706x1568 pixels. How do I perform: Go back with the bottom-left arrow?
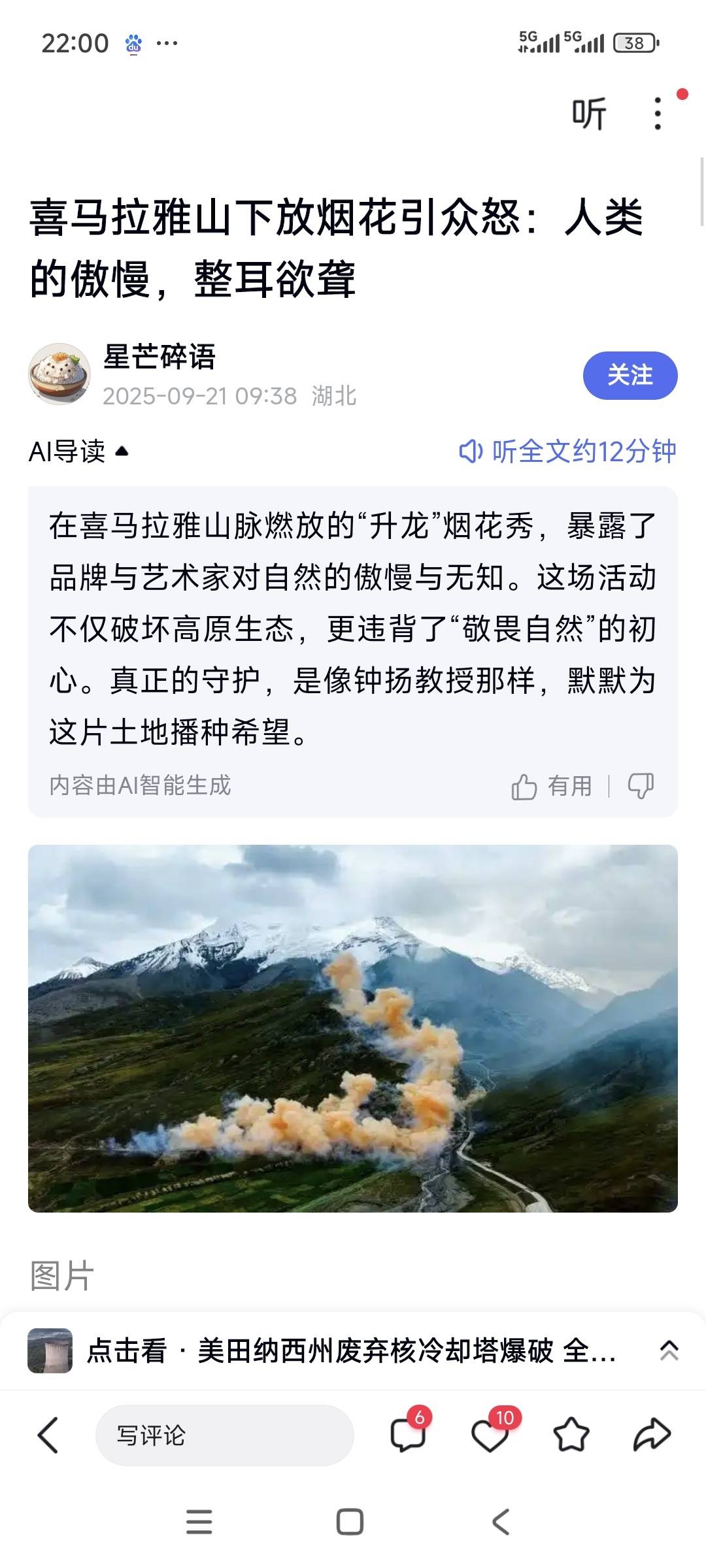click(x=48, y=1435)
